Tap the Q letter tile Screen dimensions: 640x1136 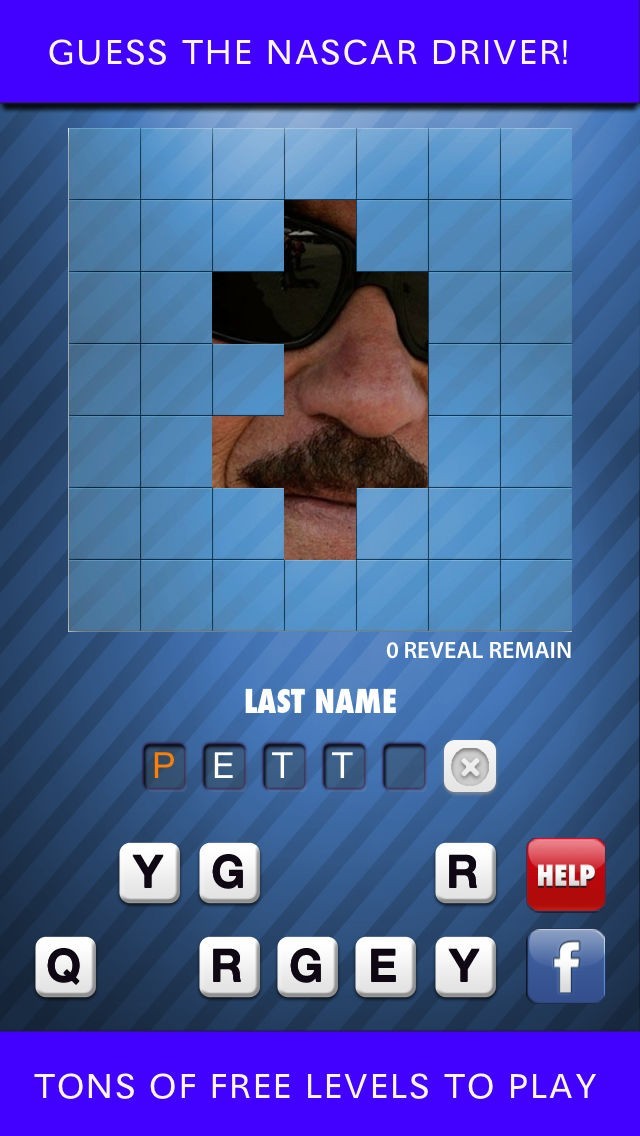65,966
